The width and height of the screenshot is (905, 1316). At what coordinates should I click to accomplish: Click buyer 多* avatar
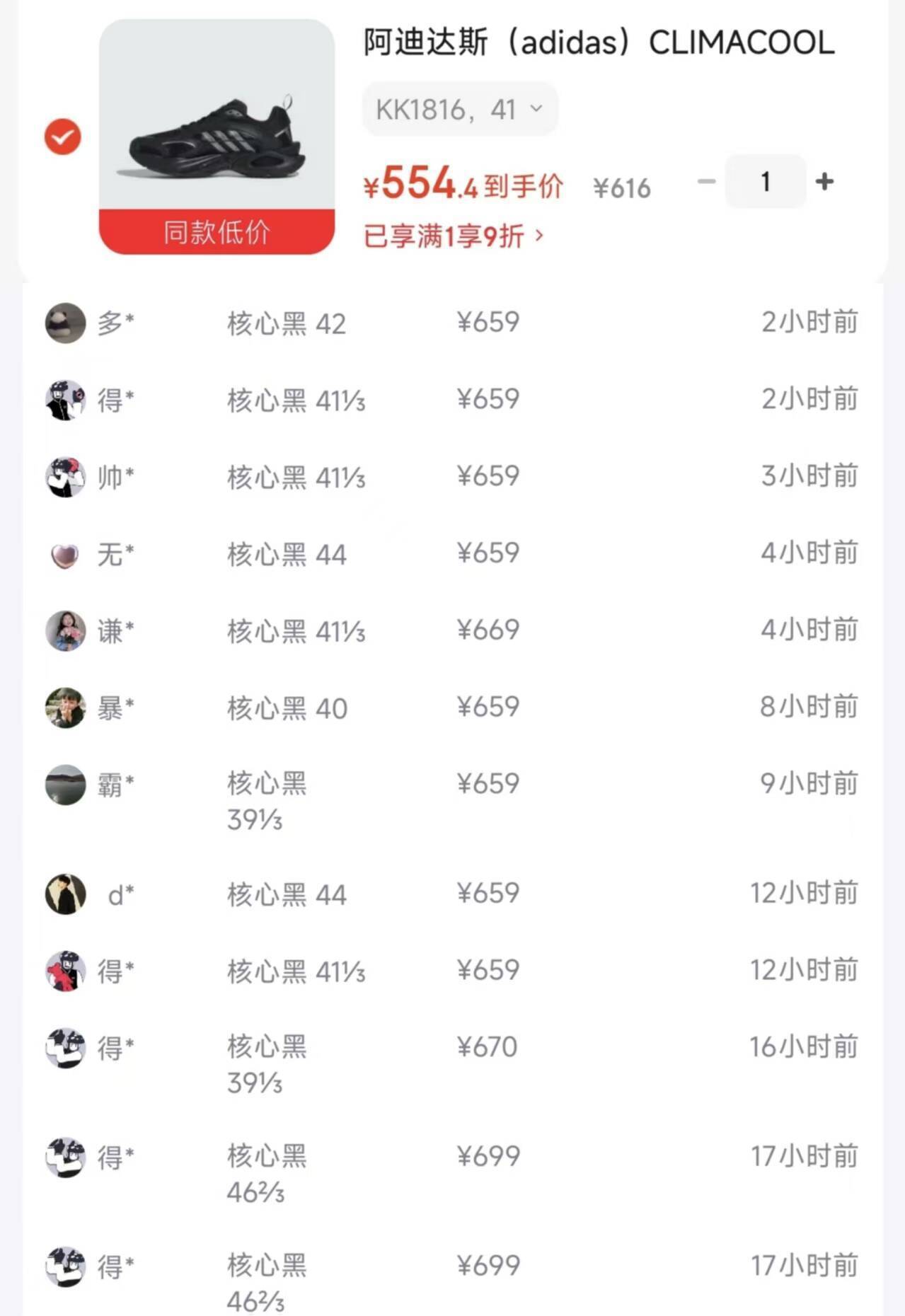[x=64, y=323]
